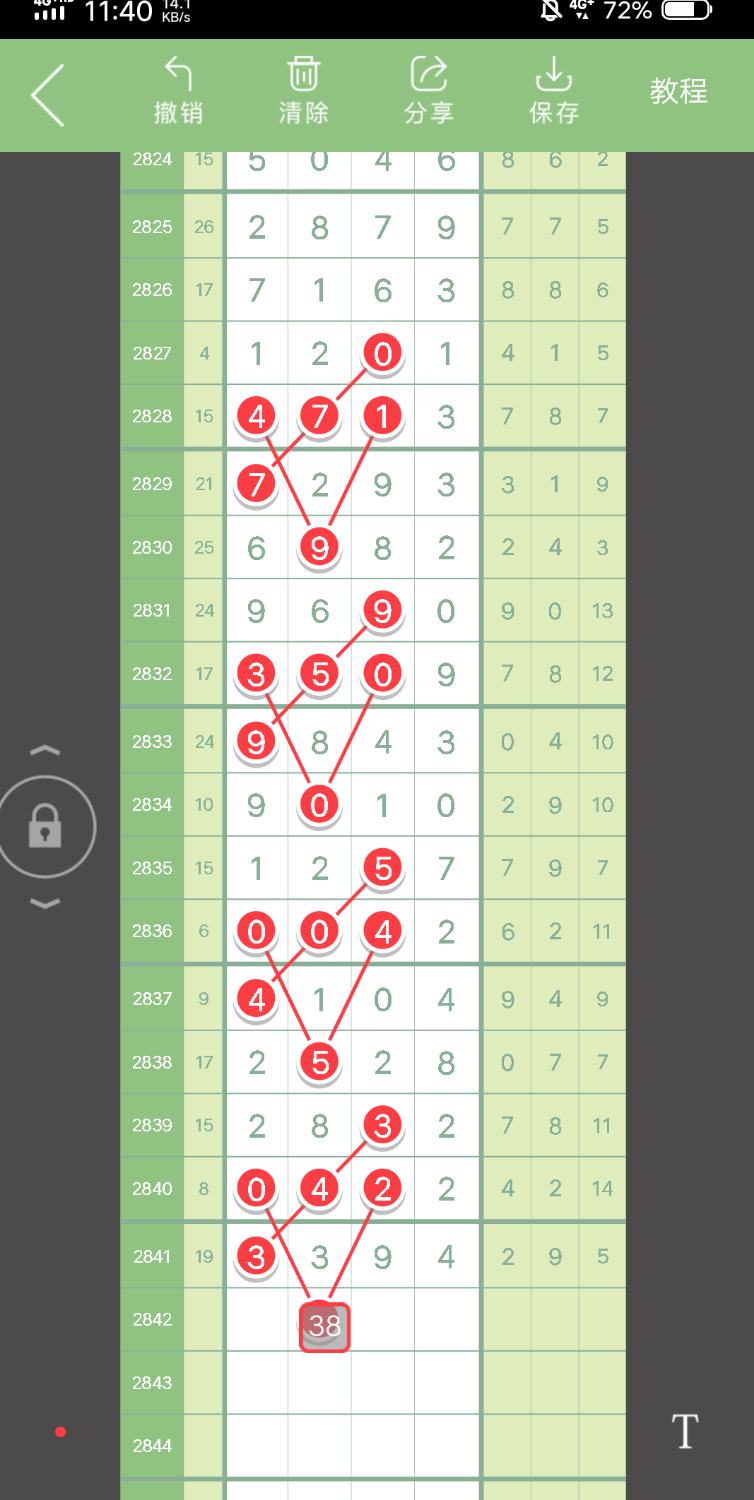Toggle the lock circle button
Image resolution: width=754 pixels, height=1500 pixels.
45,827
